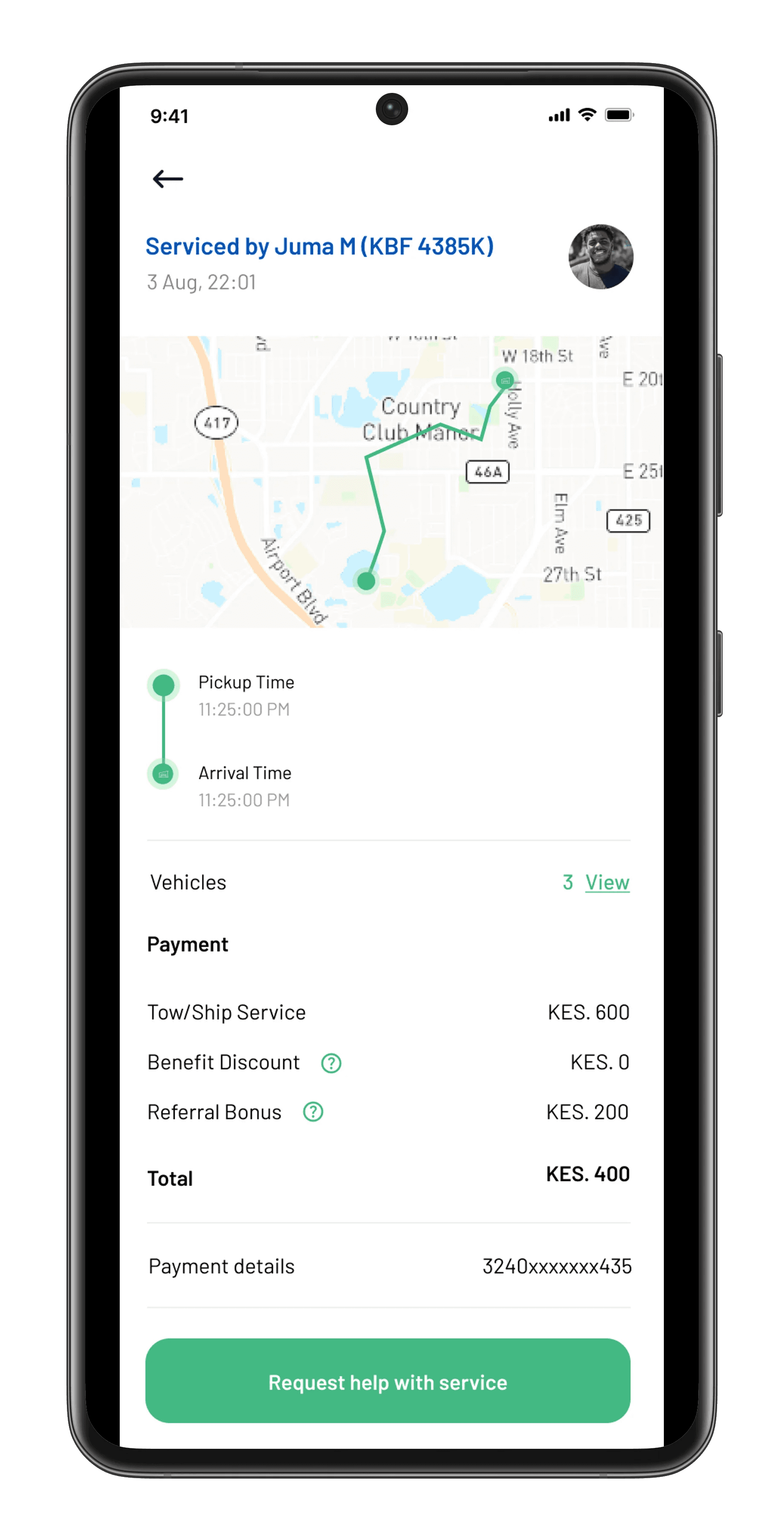This screenshot has width=784, height=1534.
Task: Show help for Referral Bonus
Action: [x=313, y=1112]
